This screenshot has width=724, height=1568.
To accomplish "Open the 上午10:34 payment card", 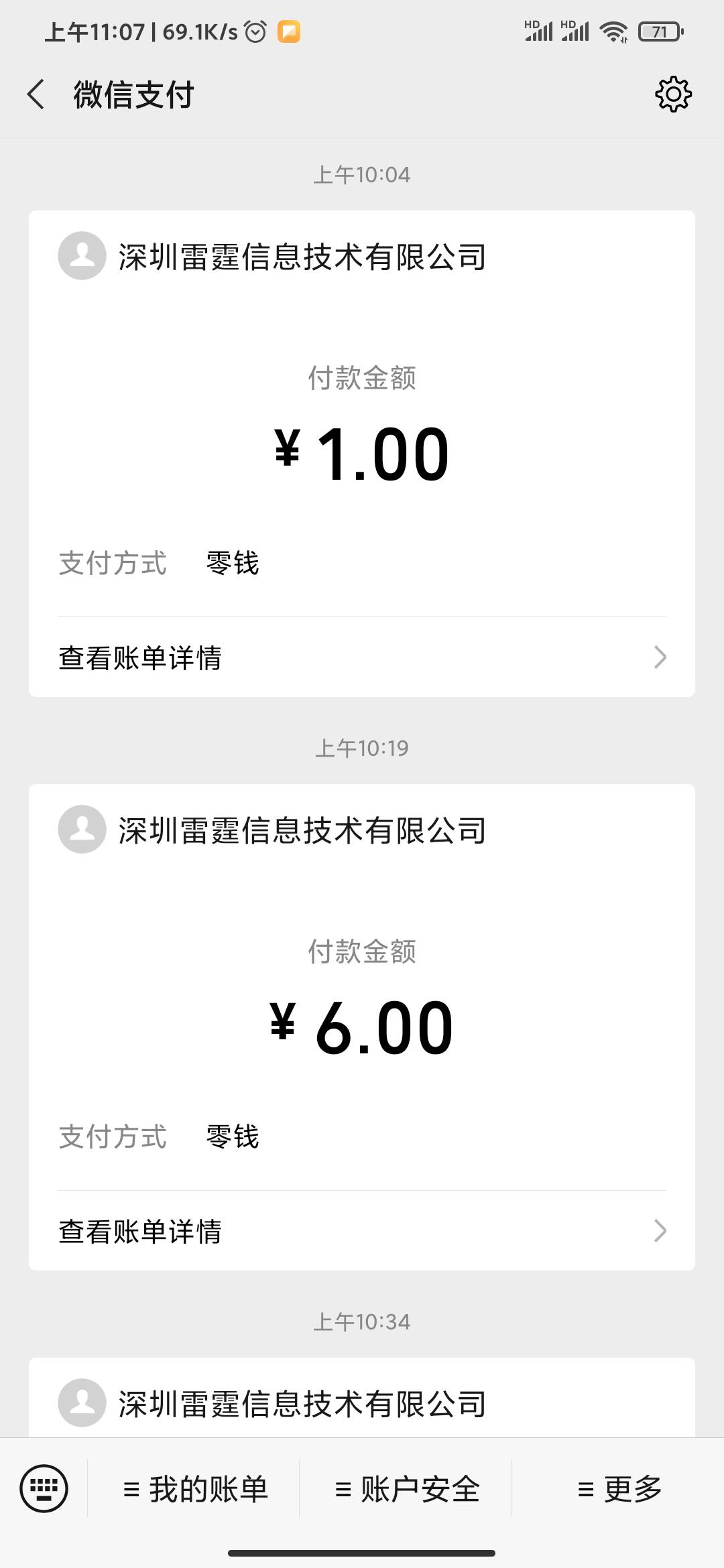I will coord(362,1403).
